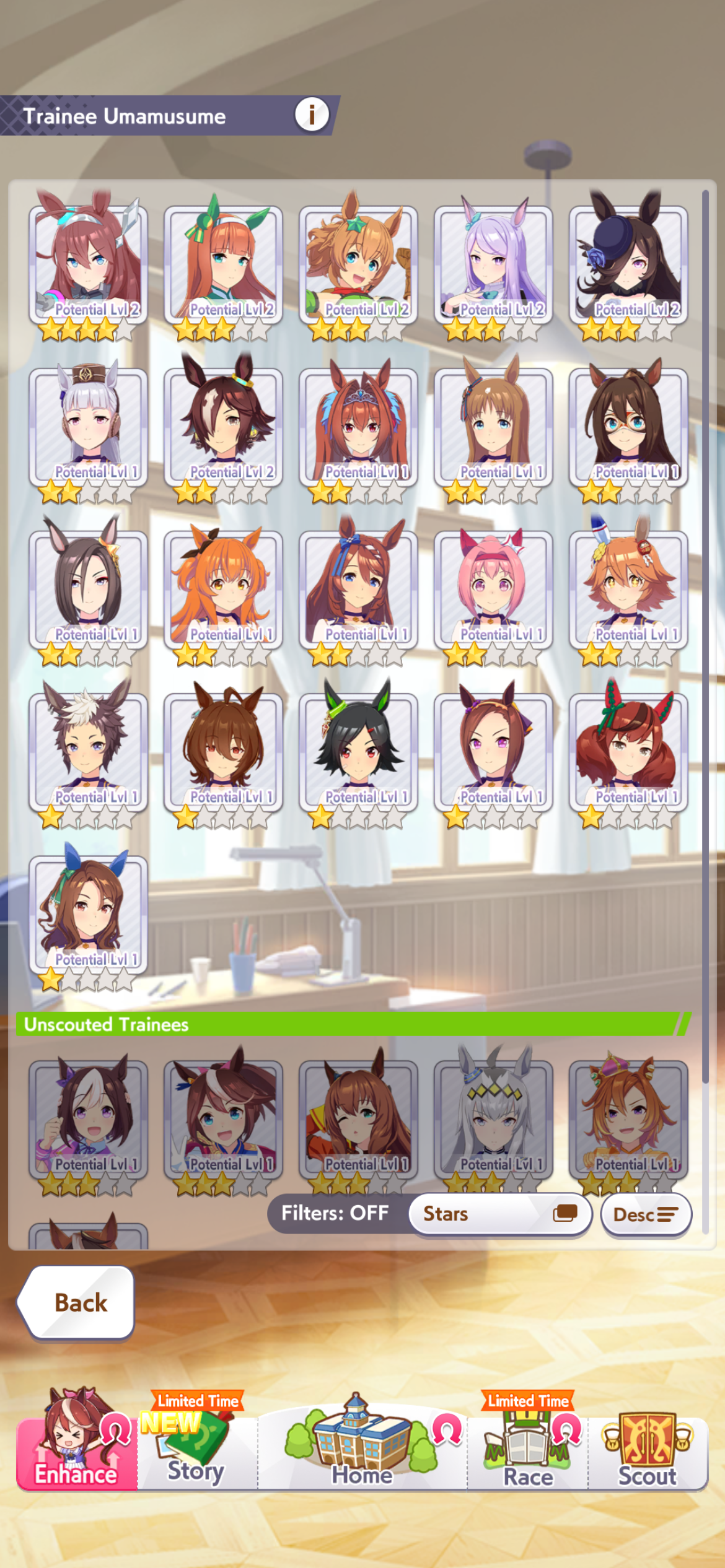This screenshot has height=1568, width=725.
Task: Select the trainee with long orange twintails
Action: click(x=223, y=590)
